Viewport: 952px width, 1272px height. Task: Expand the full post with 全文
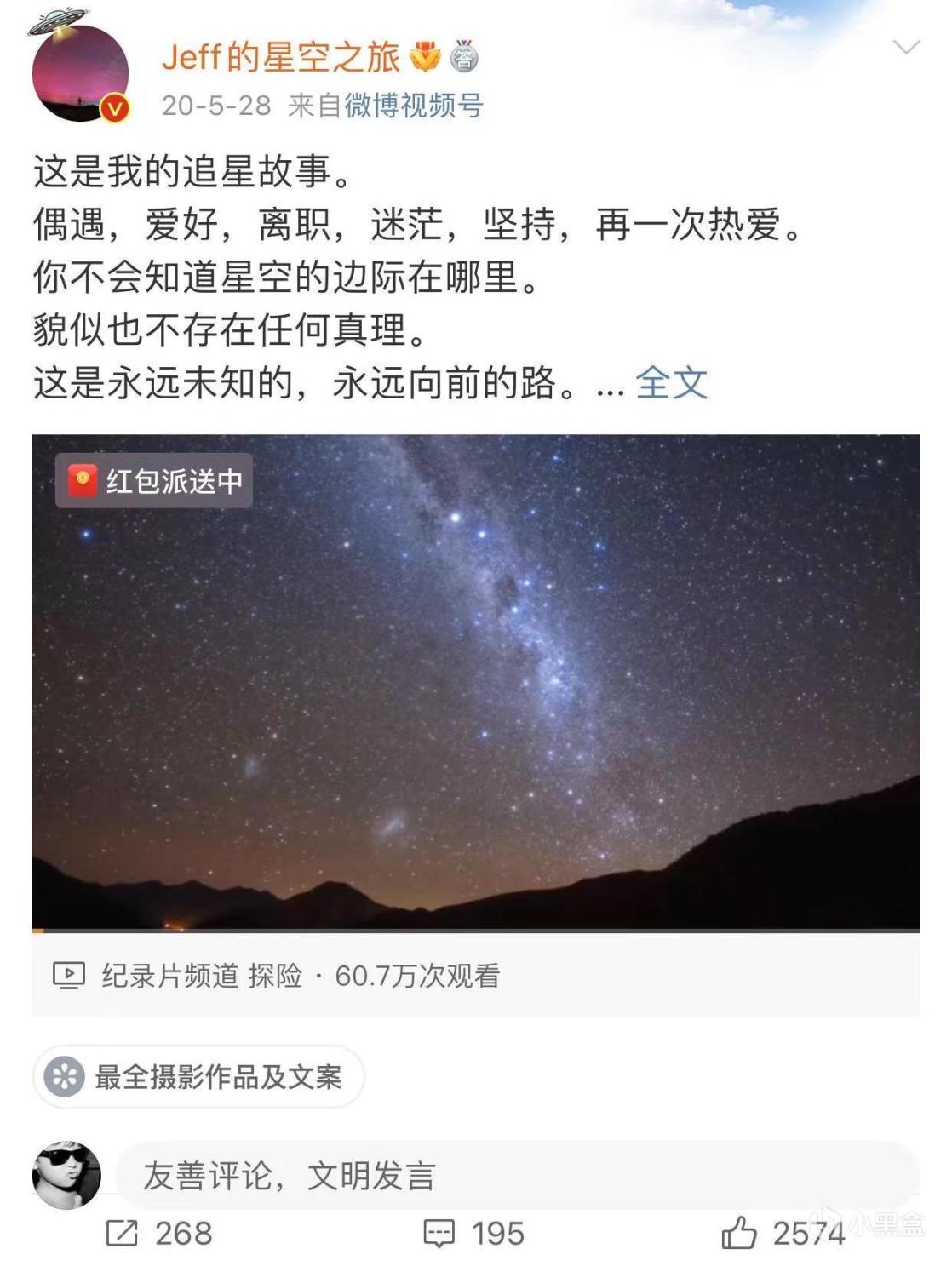(671, 383)
